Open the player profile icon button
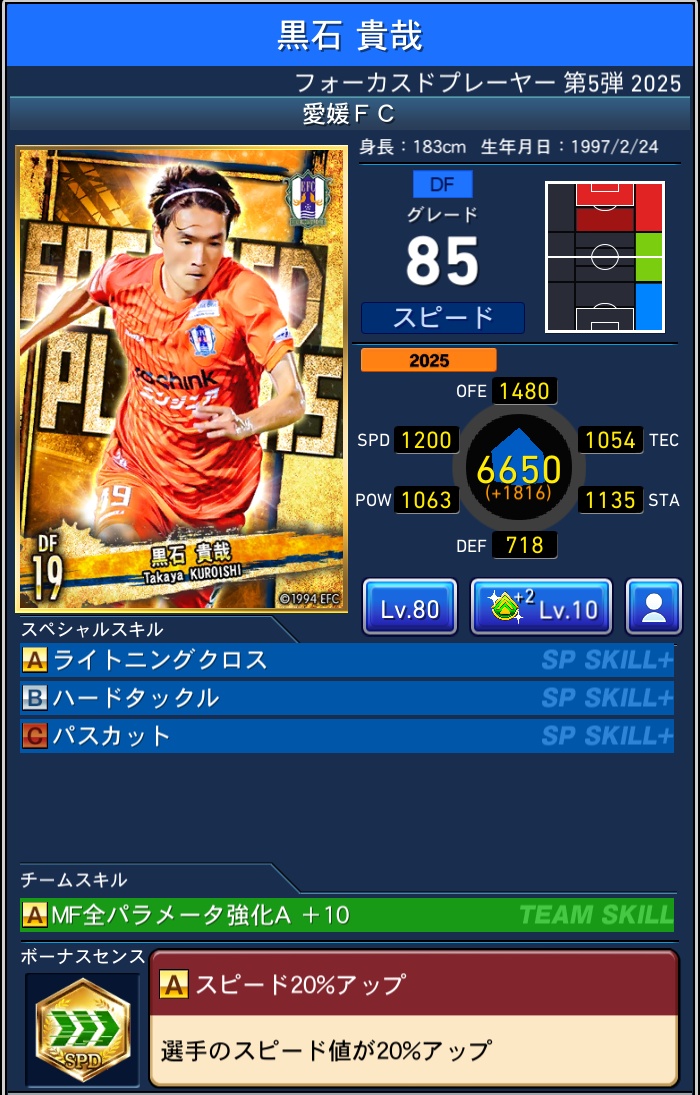 coord(654,608)
